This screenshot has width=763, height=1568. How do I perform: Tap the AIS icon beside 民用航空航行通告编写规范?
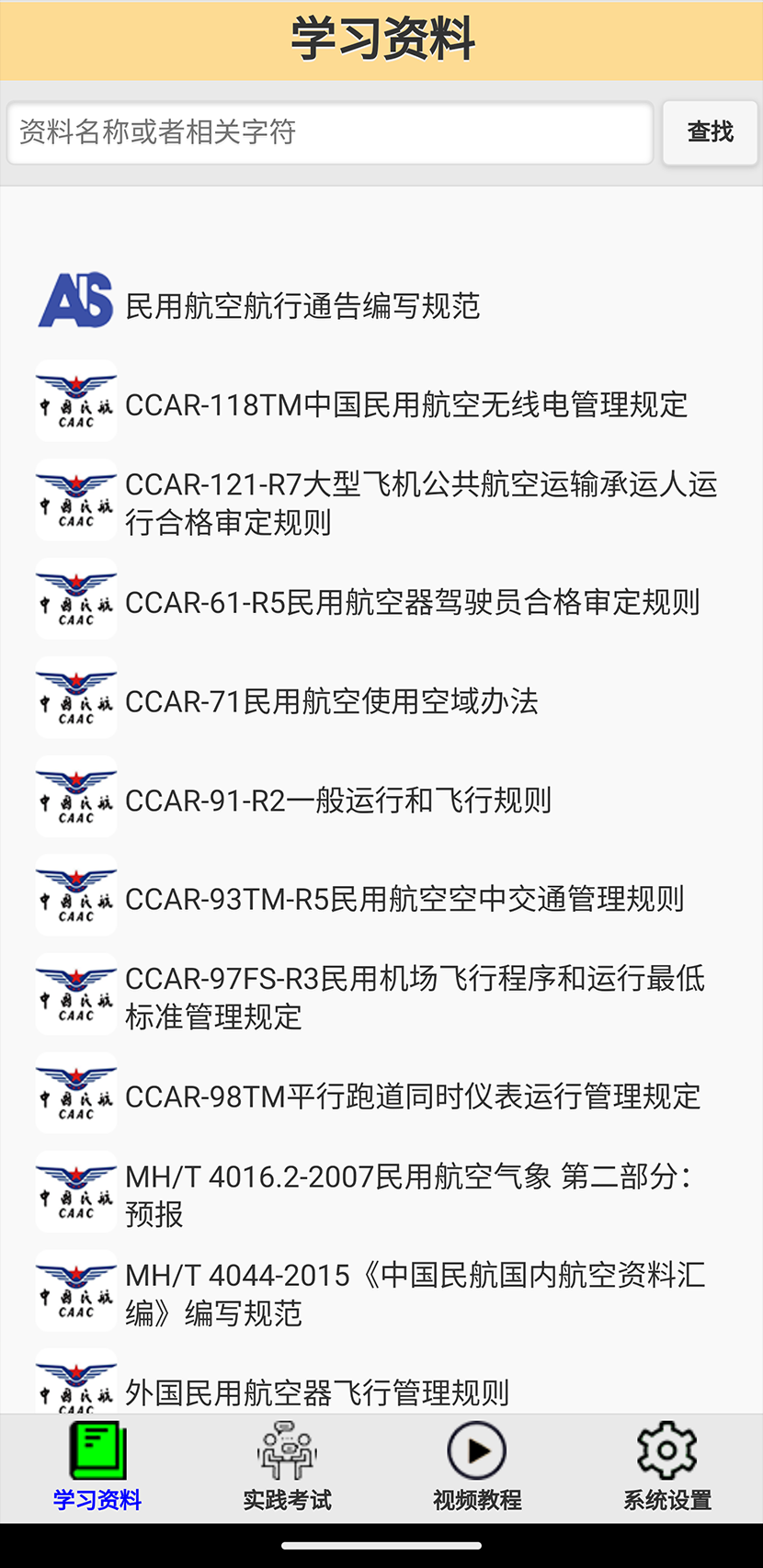75,301
